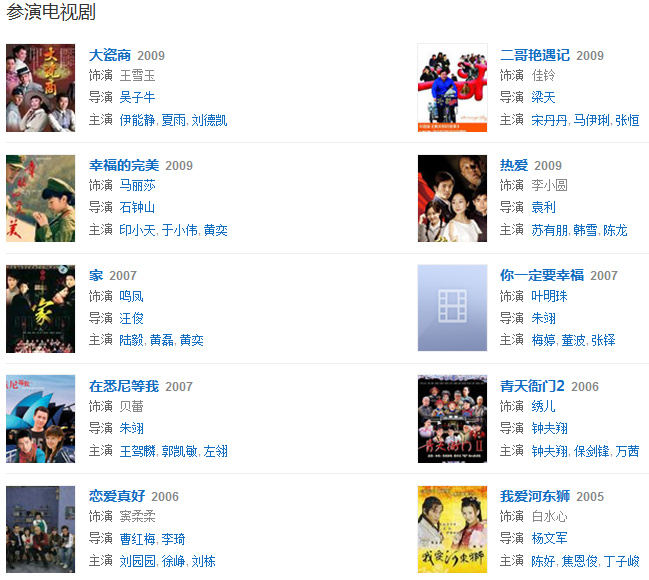649x580 pixels.
Task: Open the 恋爱真好 title link
Action: click(x=117, y=496)
